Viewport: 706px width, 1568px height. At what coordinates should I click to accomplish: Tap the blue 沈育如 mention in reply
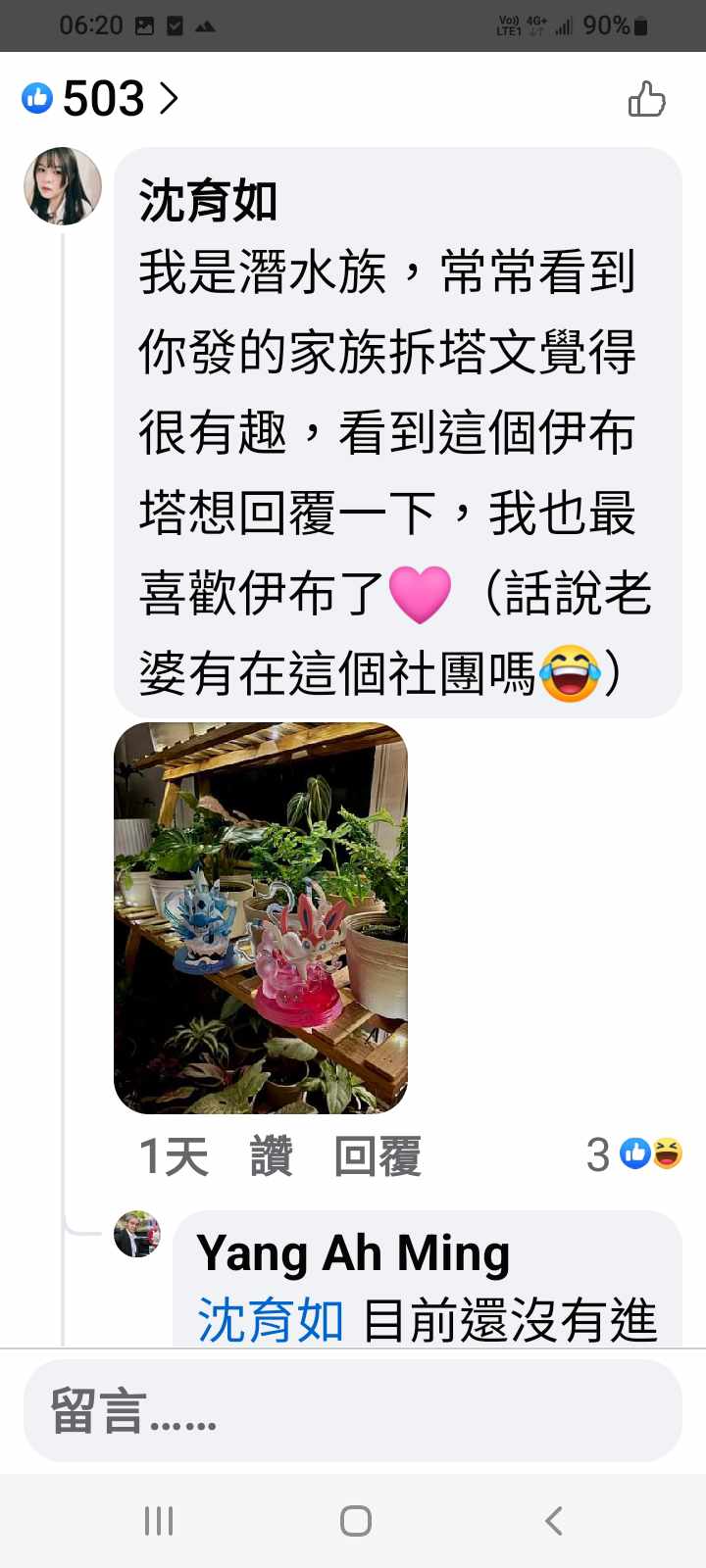271,1320
